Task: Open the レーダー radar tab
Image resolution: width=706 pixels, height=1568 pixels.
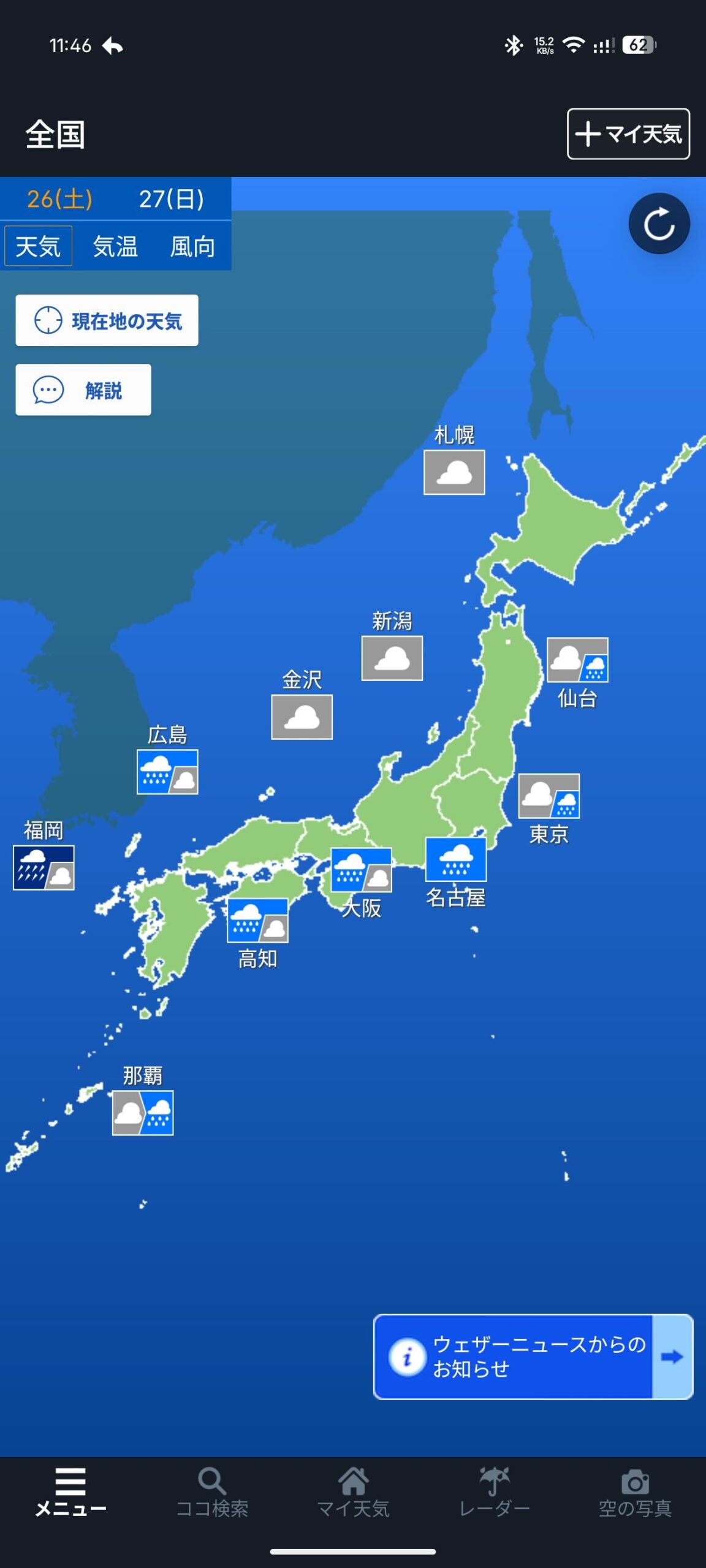Action: (x=495, y=1492)
